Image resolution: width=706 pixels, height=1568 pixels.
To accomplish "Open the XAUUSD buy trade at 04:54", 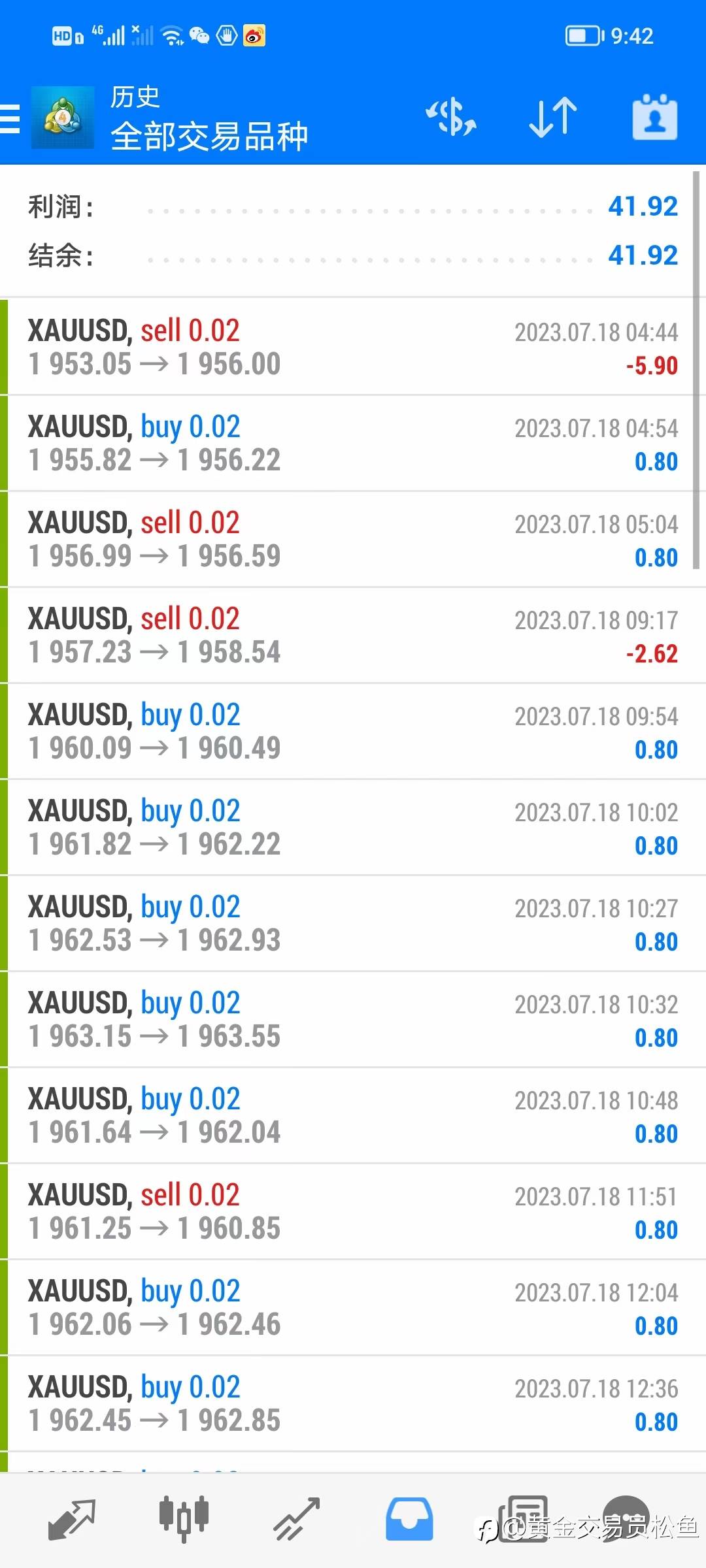I will tap(353, 443).
